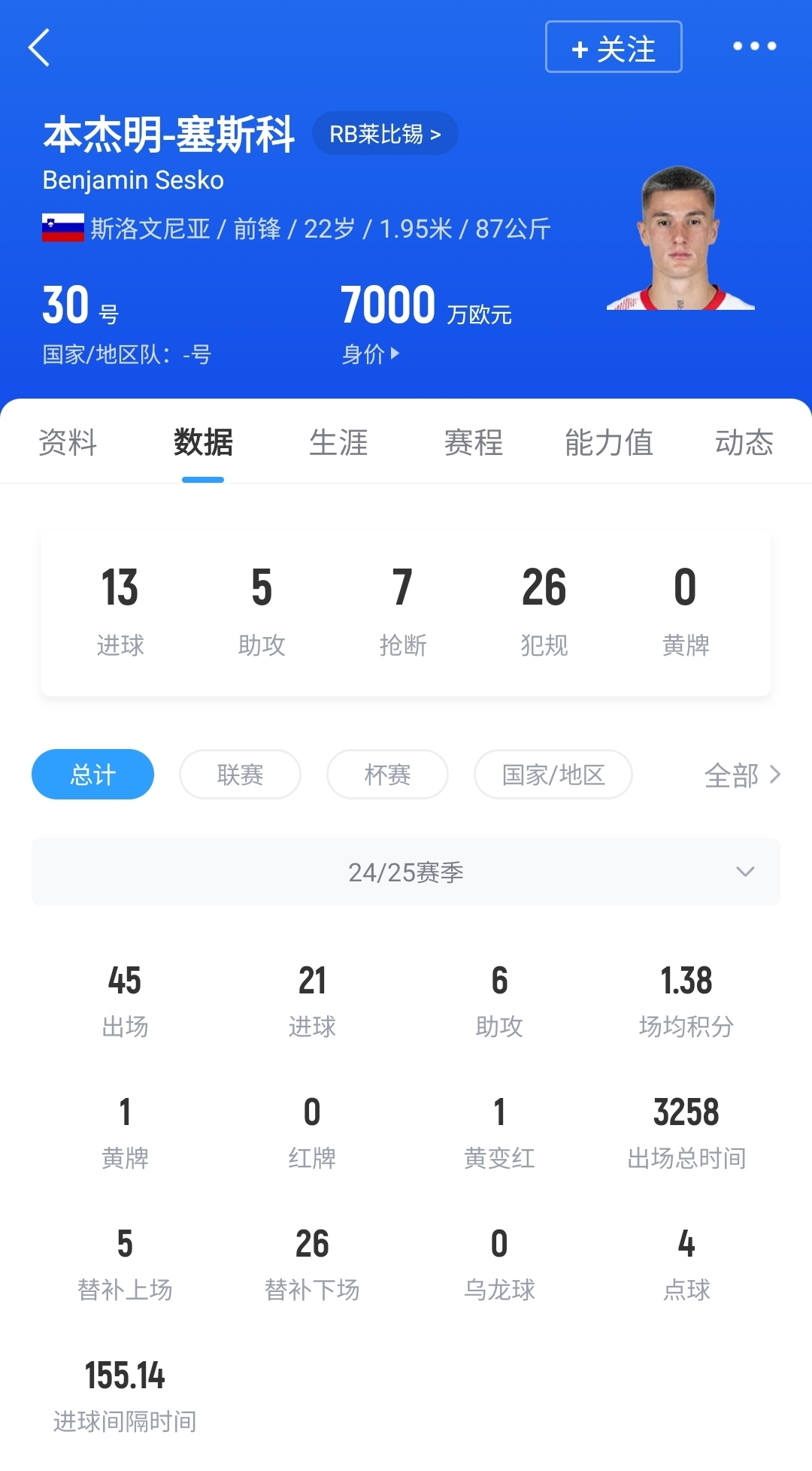Select the 数据 tab
Image resolution: width=812 pixels, height=1471 pixels.
point(203,442)
